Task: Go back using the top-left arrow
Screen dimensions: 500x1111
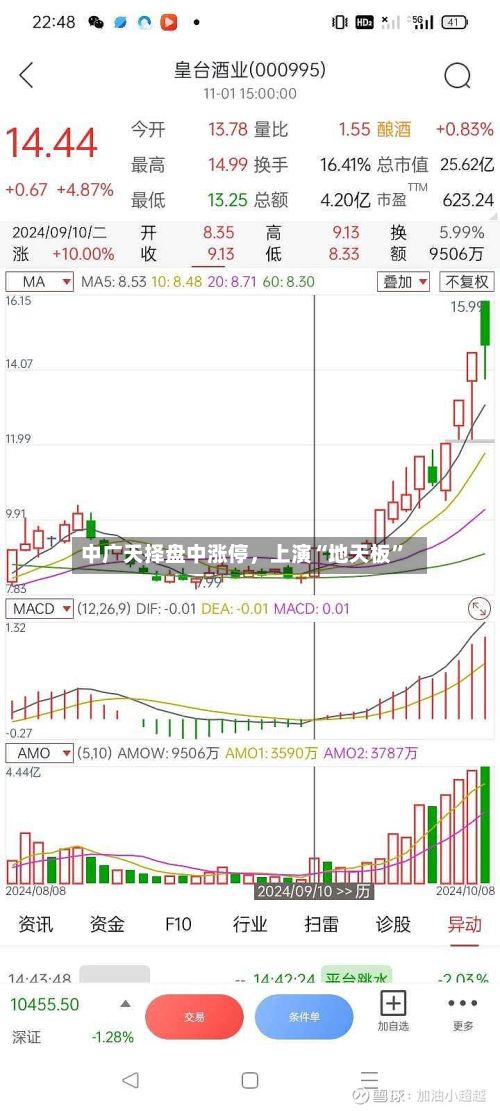Action: (26, 75)
